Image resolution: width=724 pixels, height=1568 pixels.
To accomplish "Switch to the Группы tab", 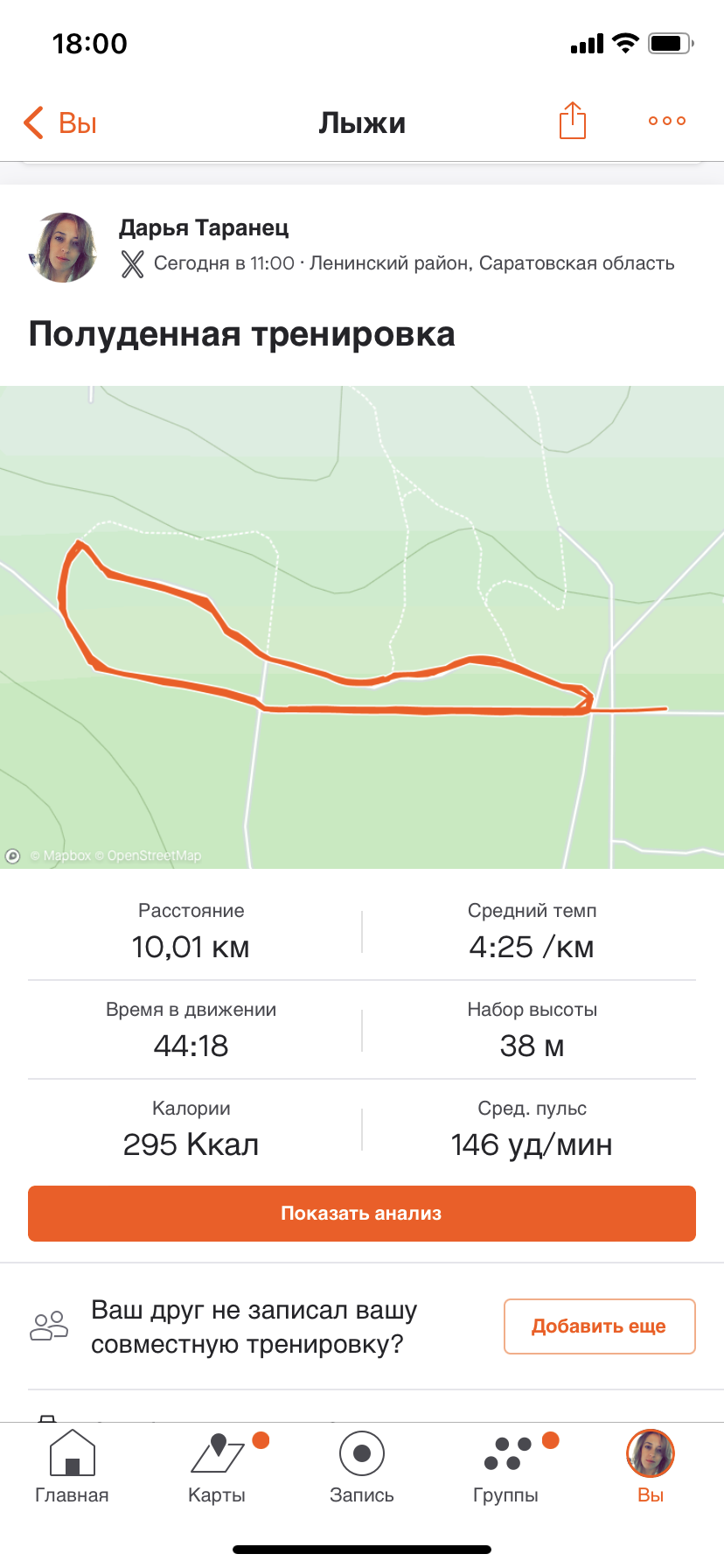I will coord(506,1466).
